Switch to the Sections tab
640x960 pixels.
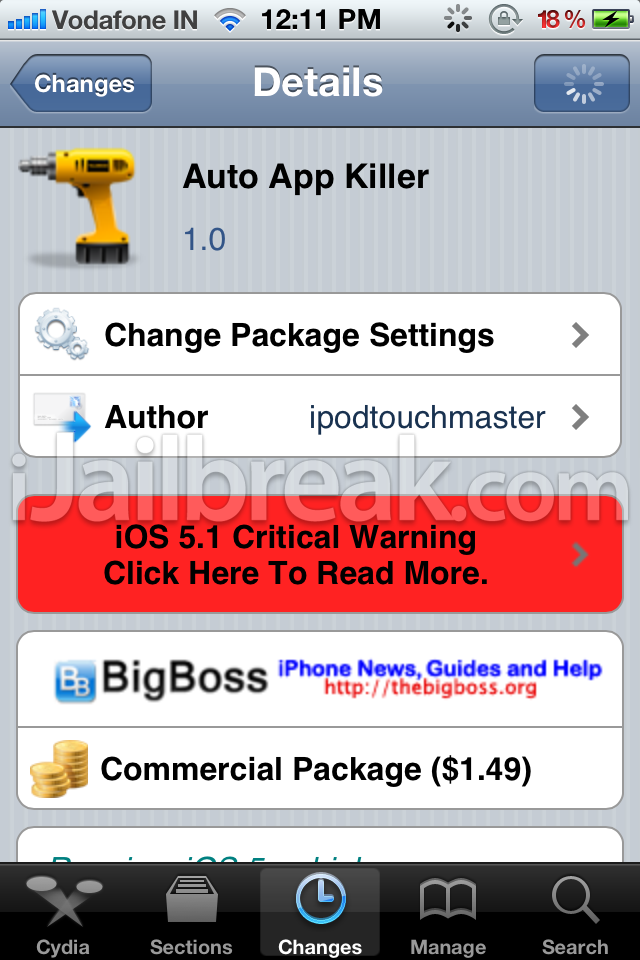click(191, 912)
